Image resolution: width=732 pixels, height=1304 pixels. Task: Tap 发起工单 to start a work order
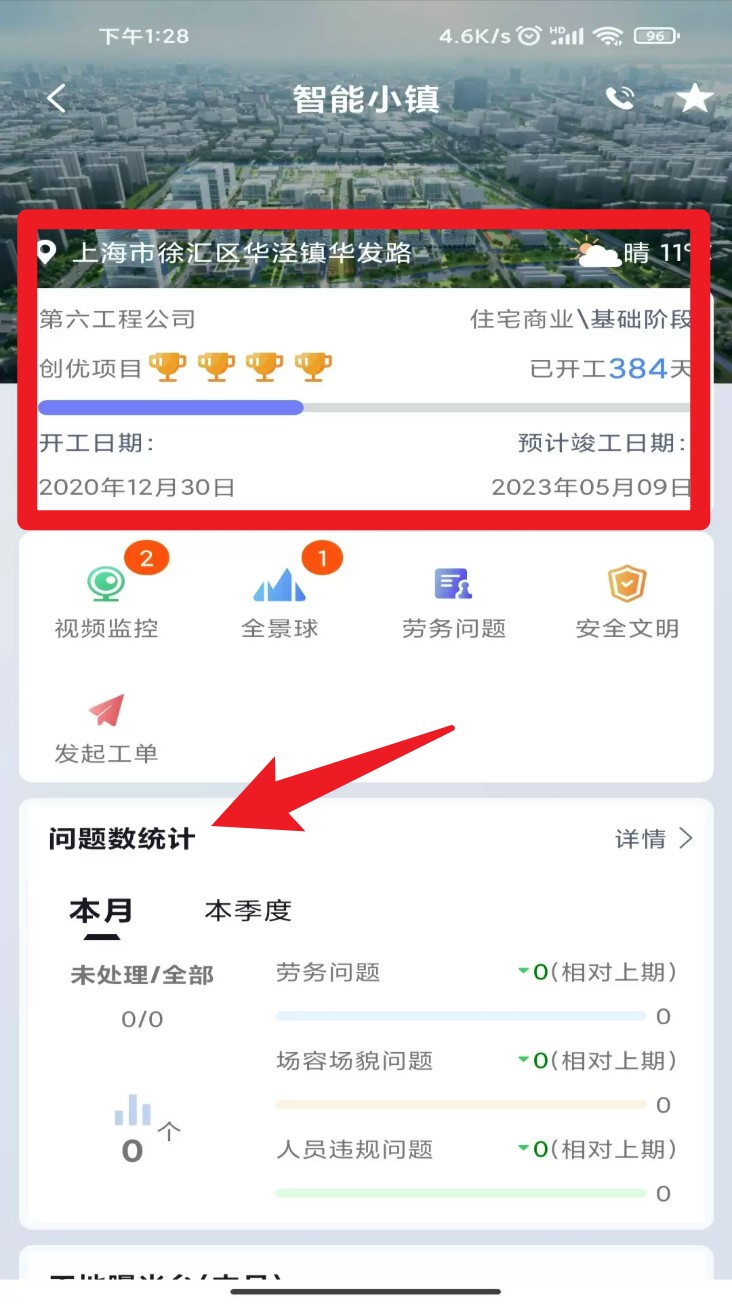coord(106,728)
